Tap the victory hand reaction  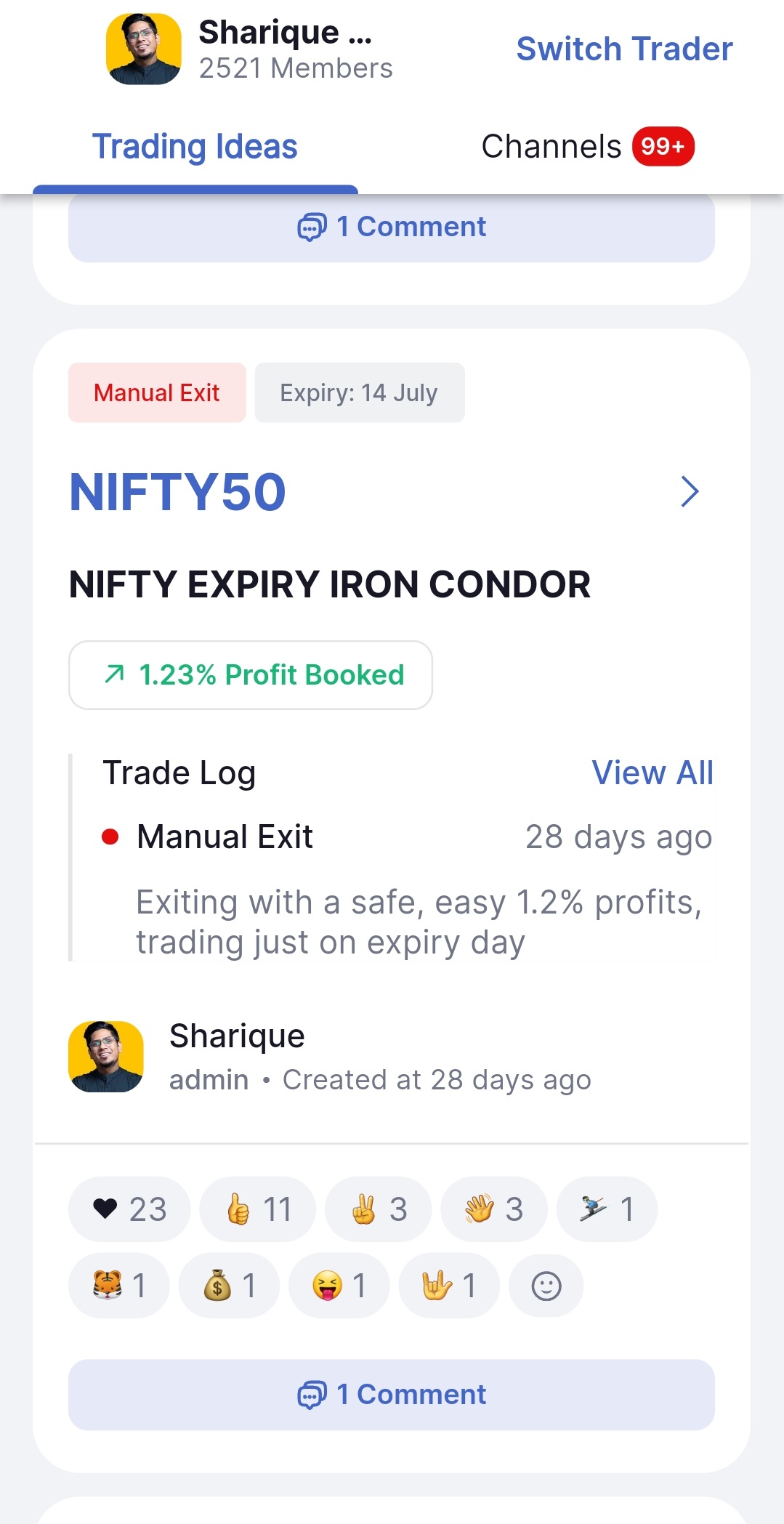(x=378, y=1209)
